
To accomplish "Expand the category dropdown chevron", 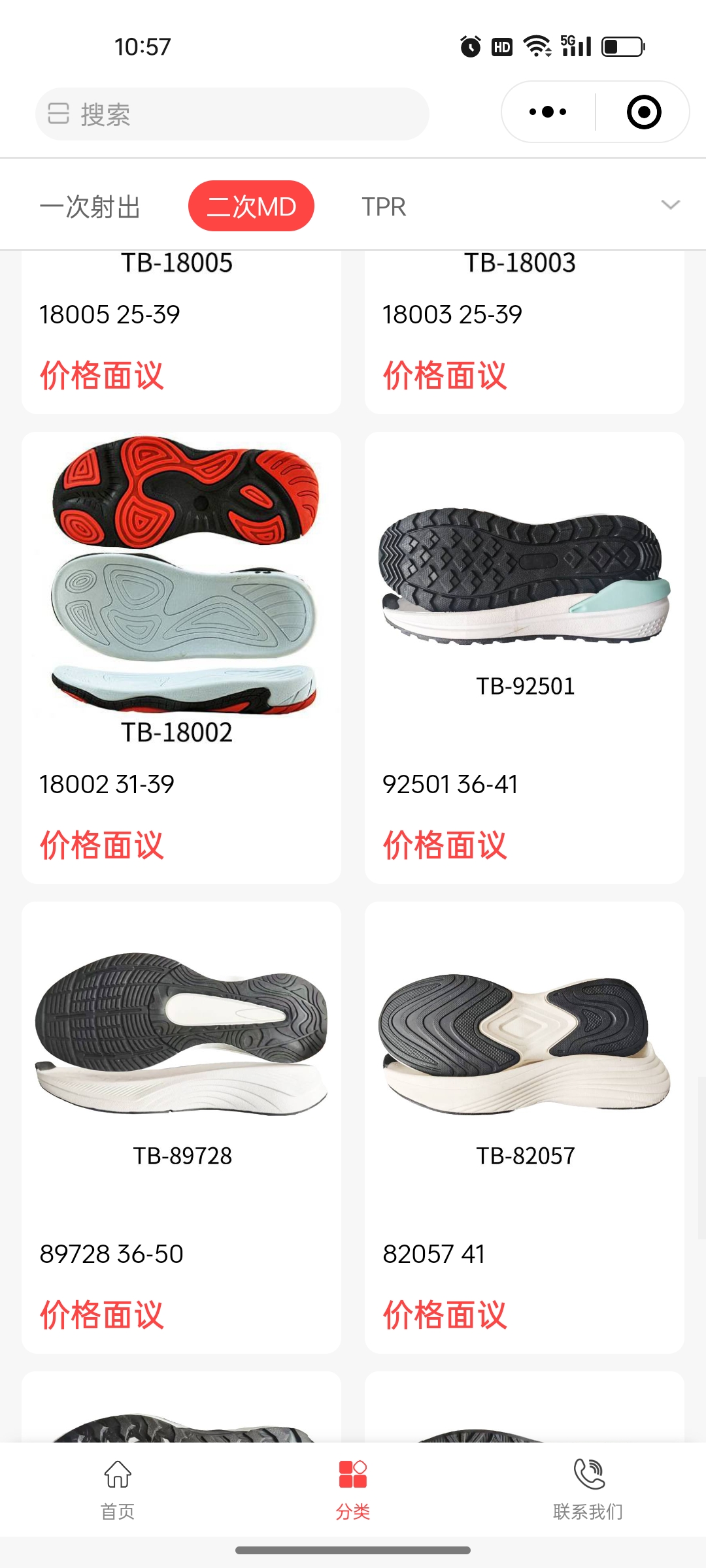I will [x=670, y=205].
